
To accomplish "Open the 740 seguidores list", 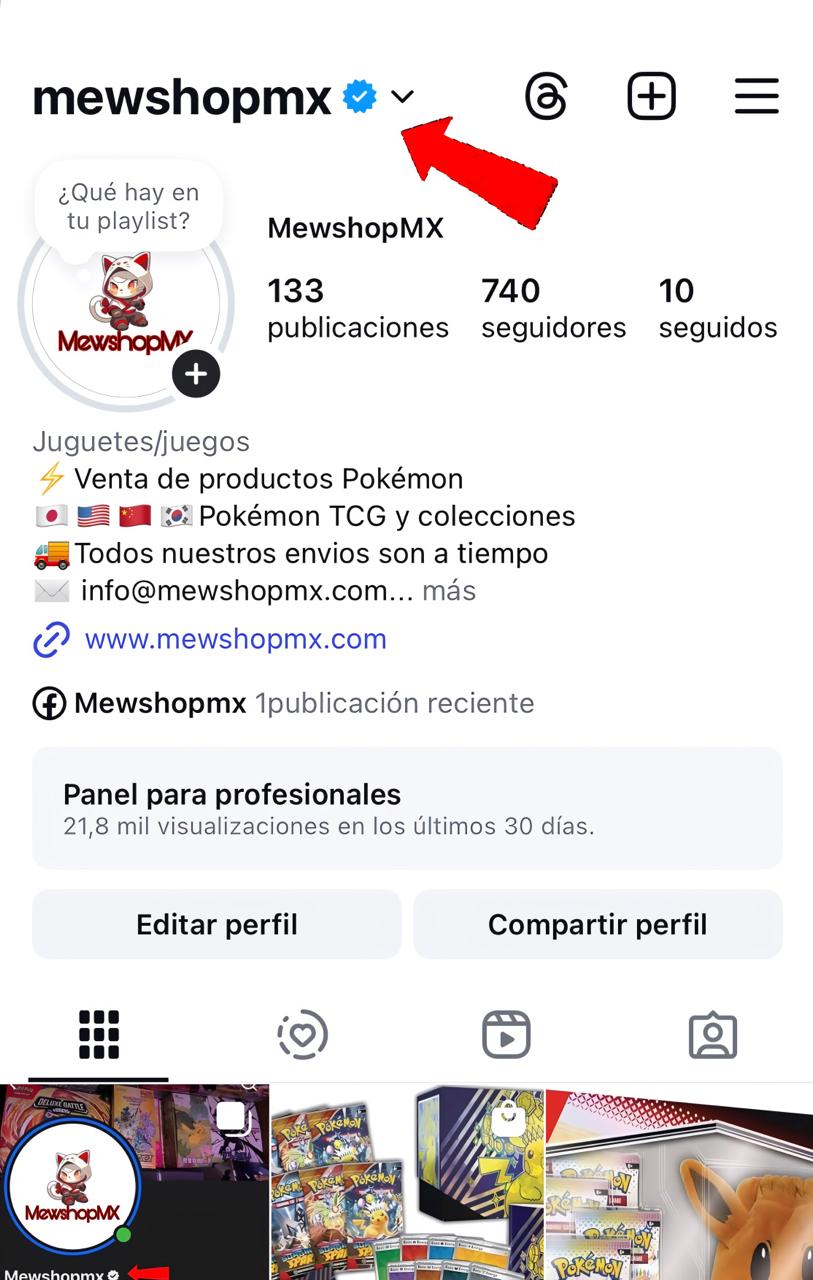I will pos(553,308).
